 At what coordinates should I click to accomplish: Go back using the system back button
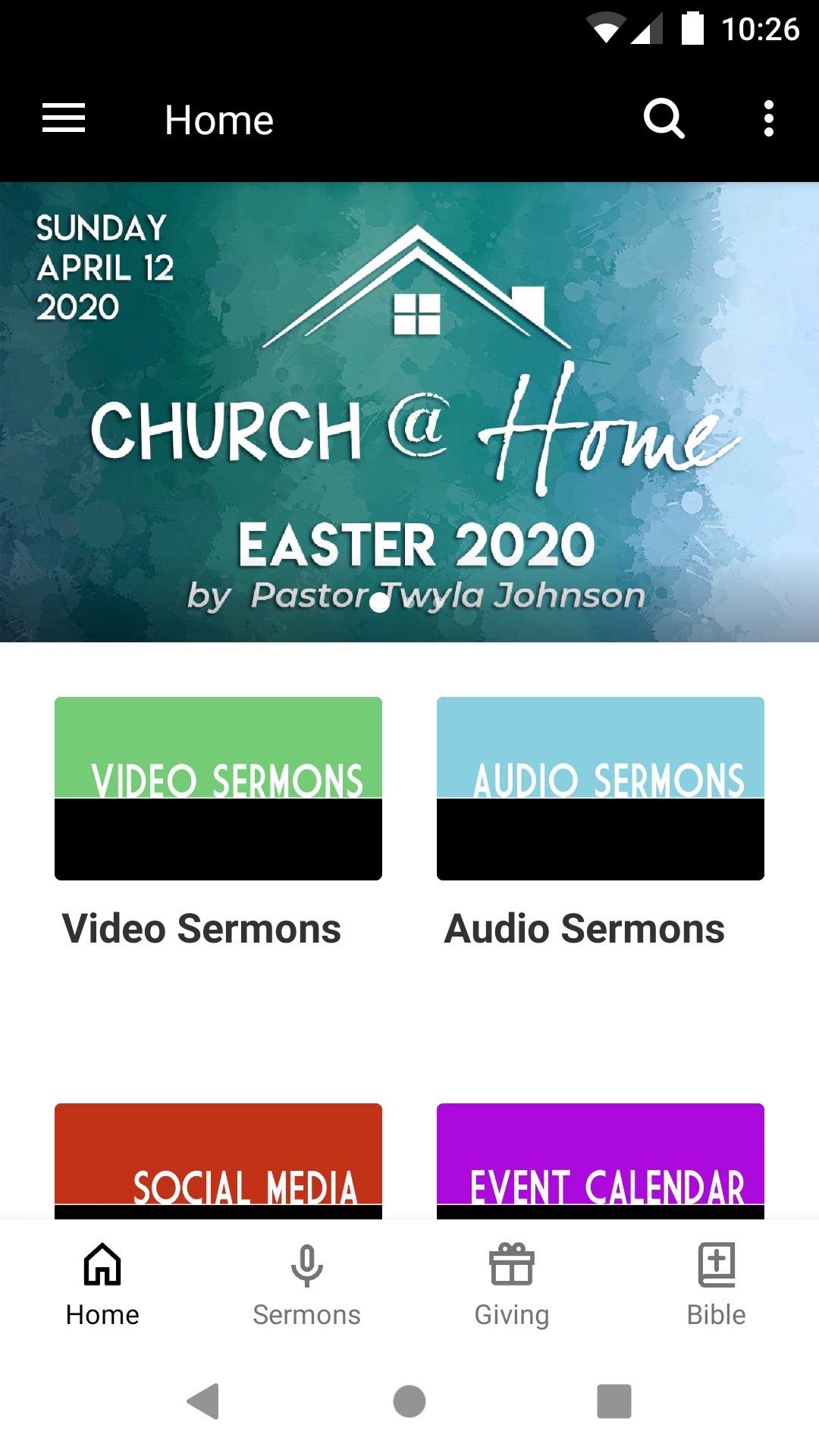[203, 1401]
